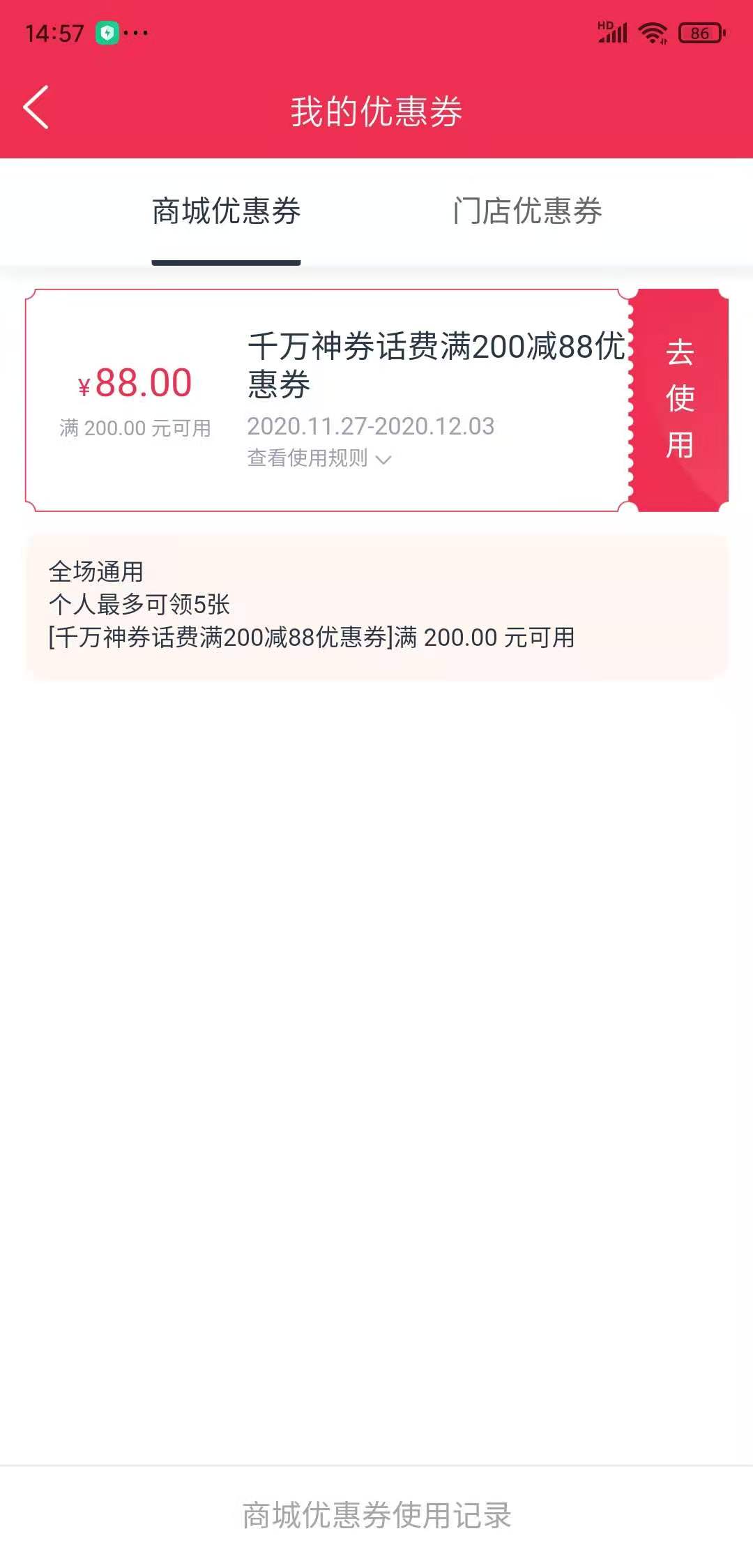Click the 满 200.00 元可用 label

(135, 427)
